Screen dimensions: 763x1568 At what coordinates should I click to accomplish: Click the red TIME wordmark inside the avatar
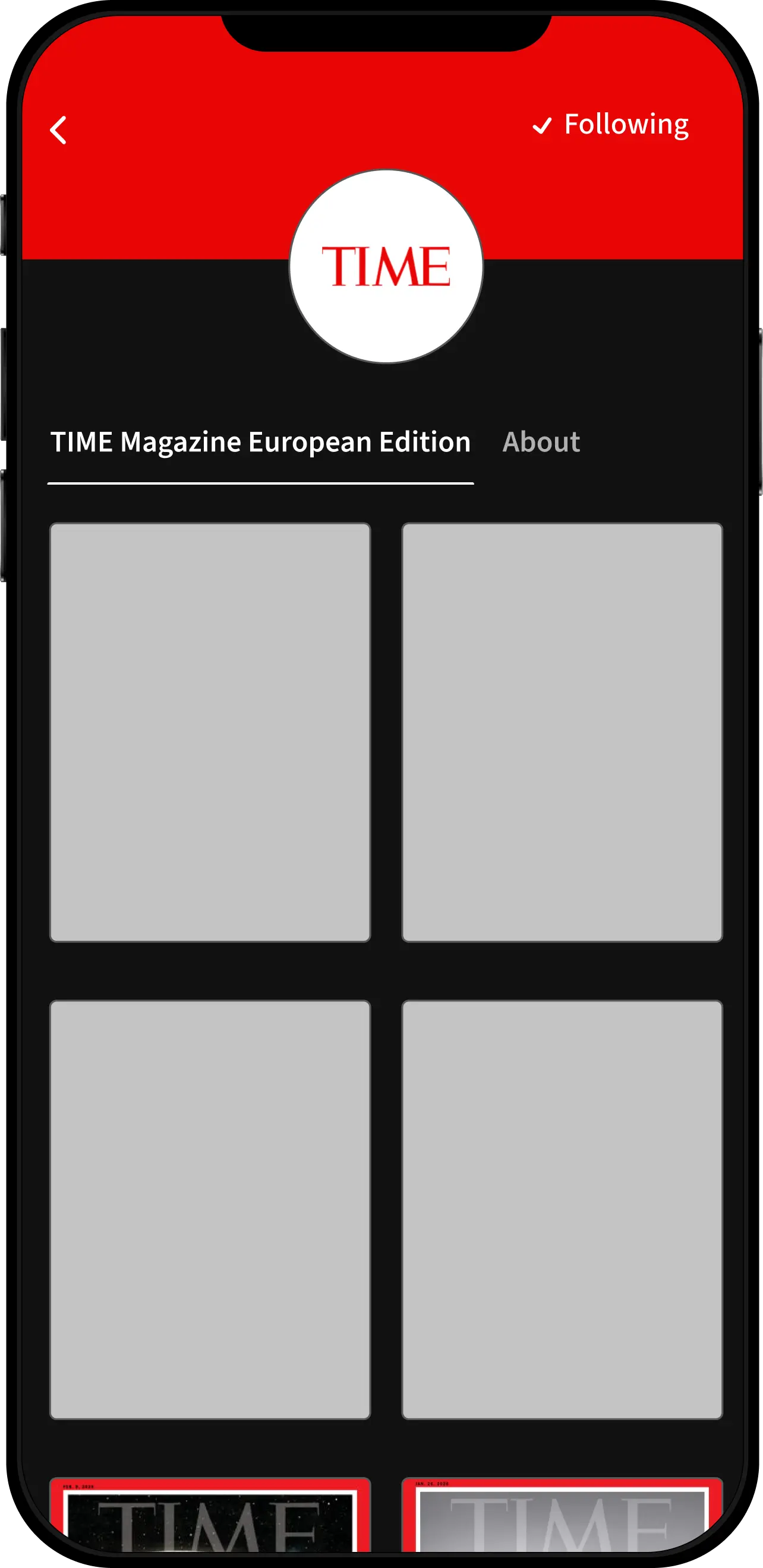pyautogui.click(x=386, y=266)
